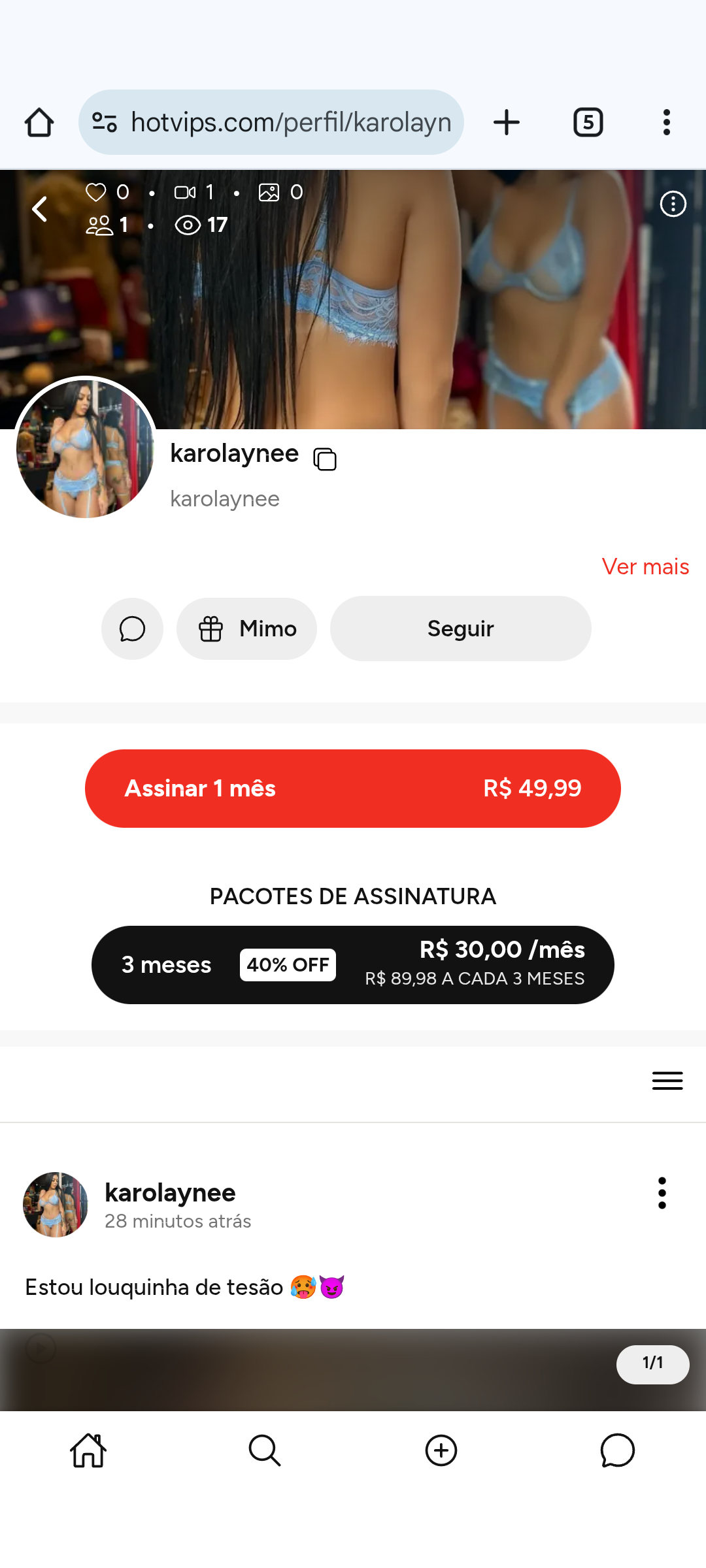Open the Search tab in bottom navigation
706x1568 pixels.
(x=265, y=1450)
